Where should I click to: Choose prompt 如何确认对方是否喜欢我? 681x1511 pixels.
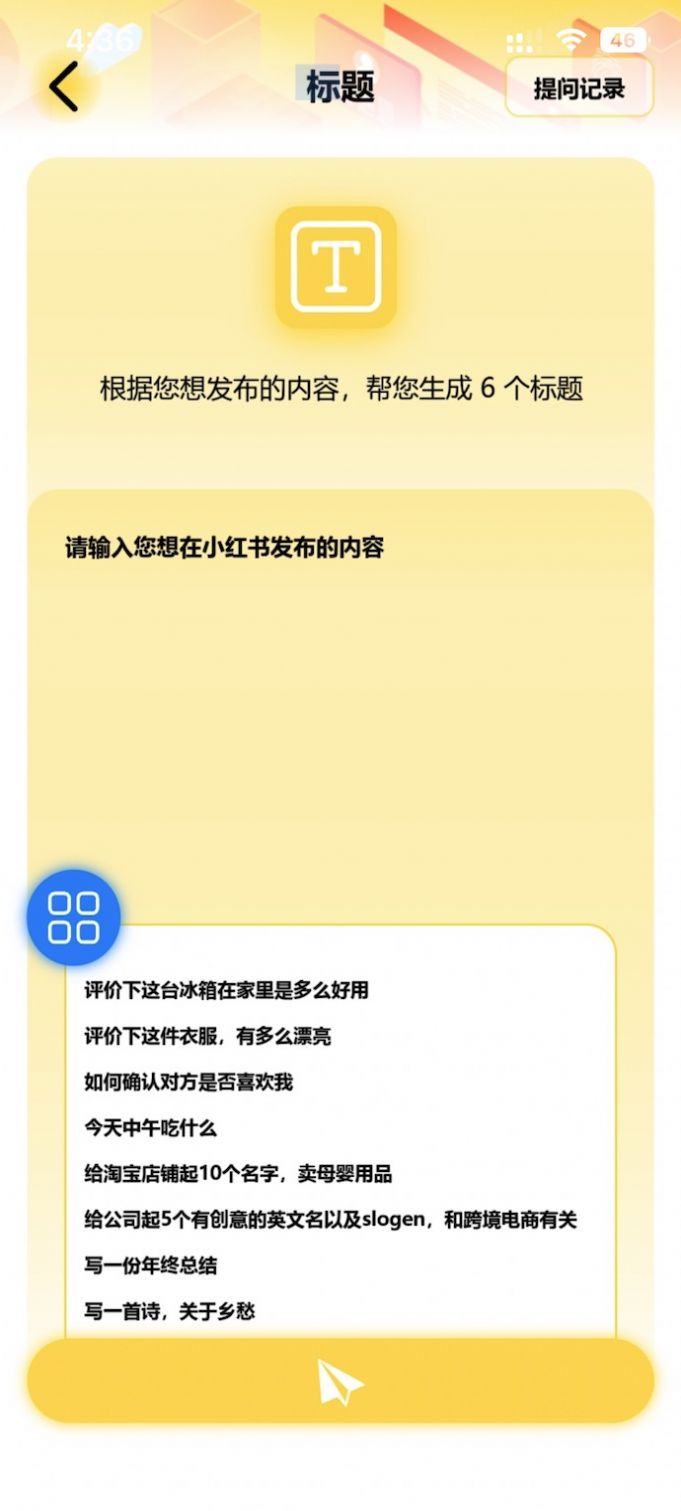click(188, 1082)
